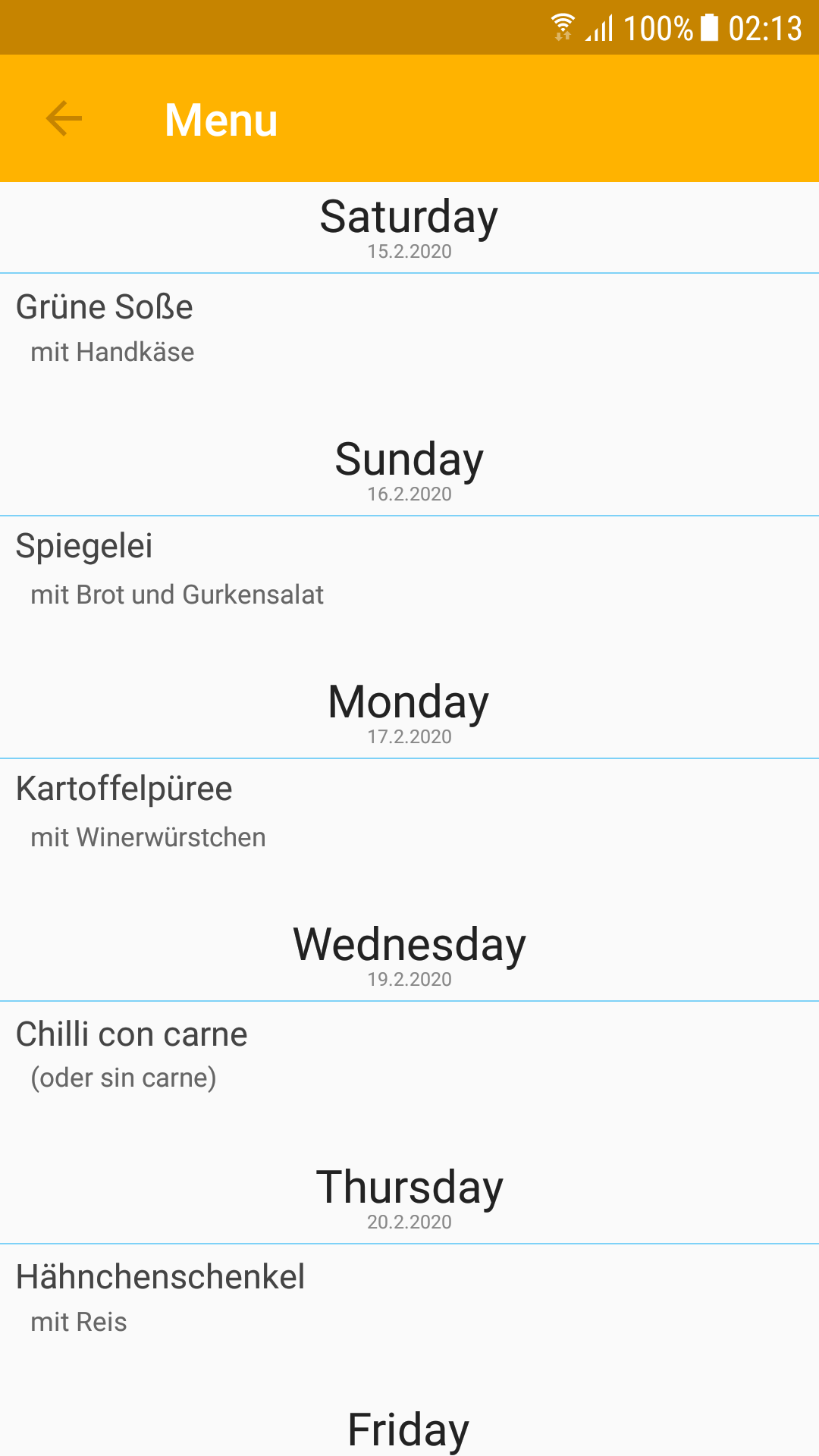Select the Spiegelei meal item
The width and height of the screenshot is (819, 1456).
tap(85, 547)
